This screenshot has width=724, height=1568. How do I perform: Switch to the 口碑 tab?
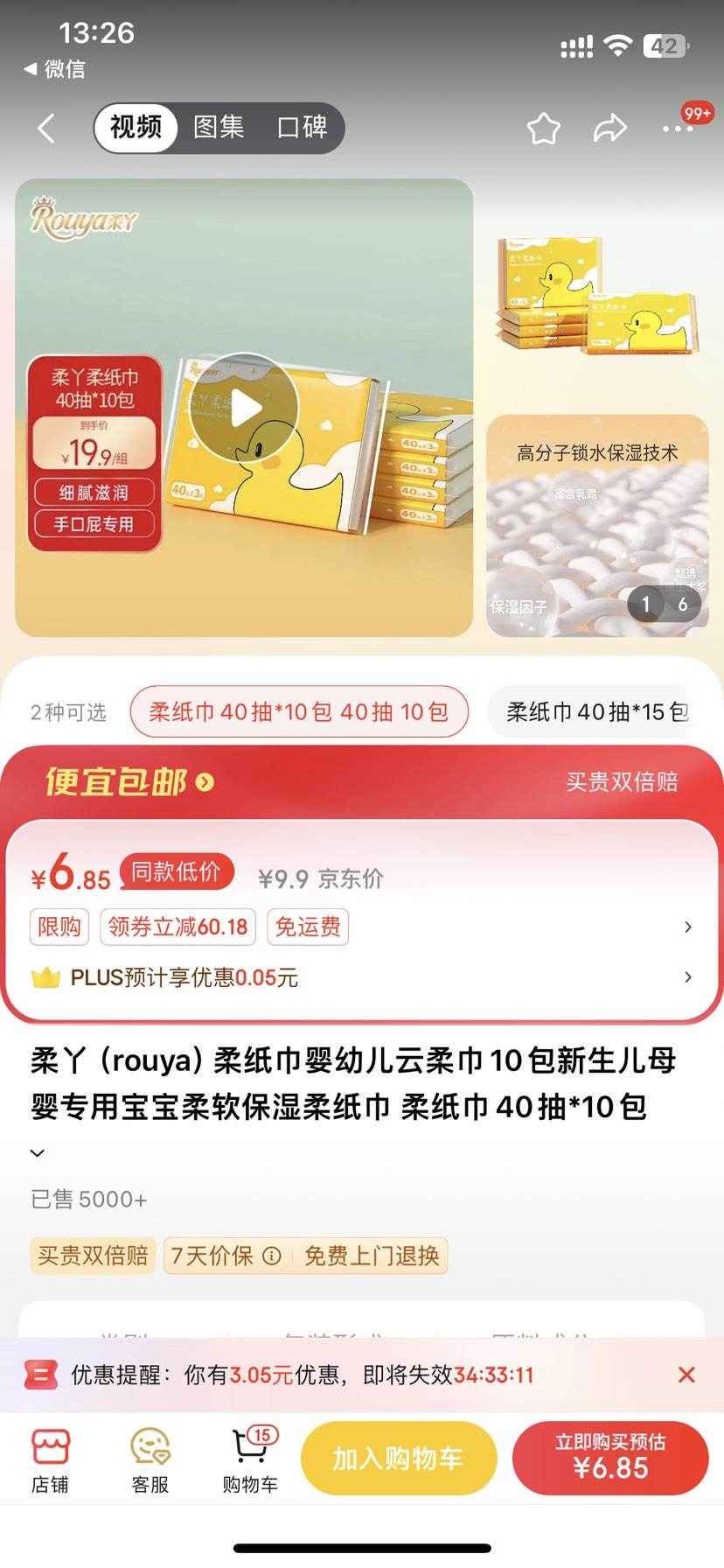tap(301, 127)
